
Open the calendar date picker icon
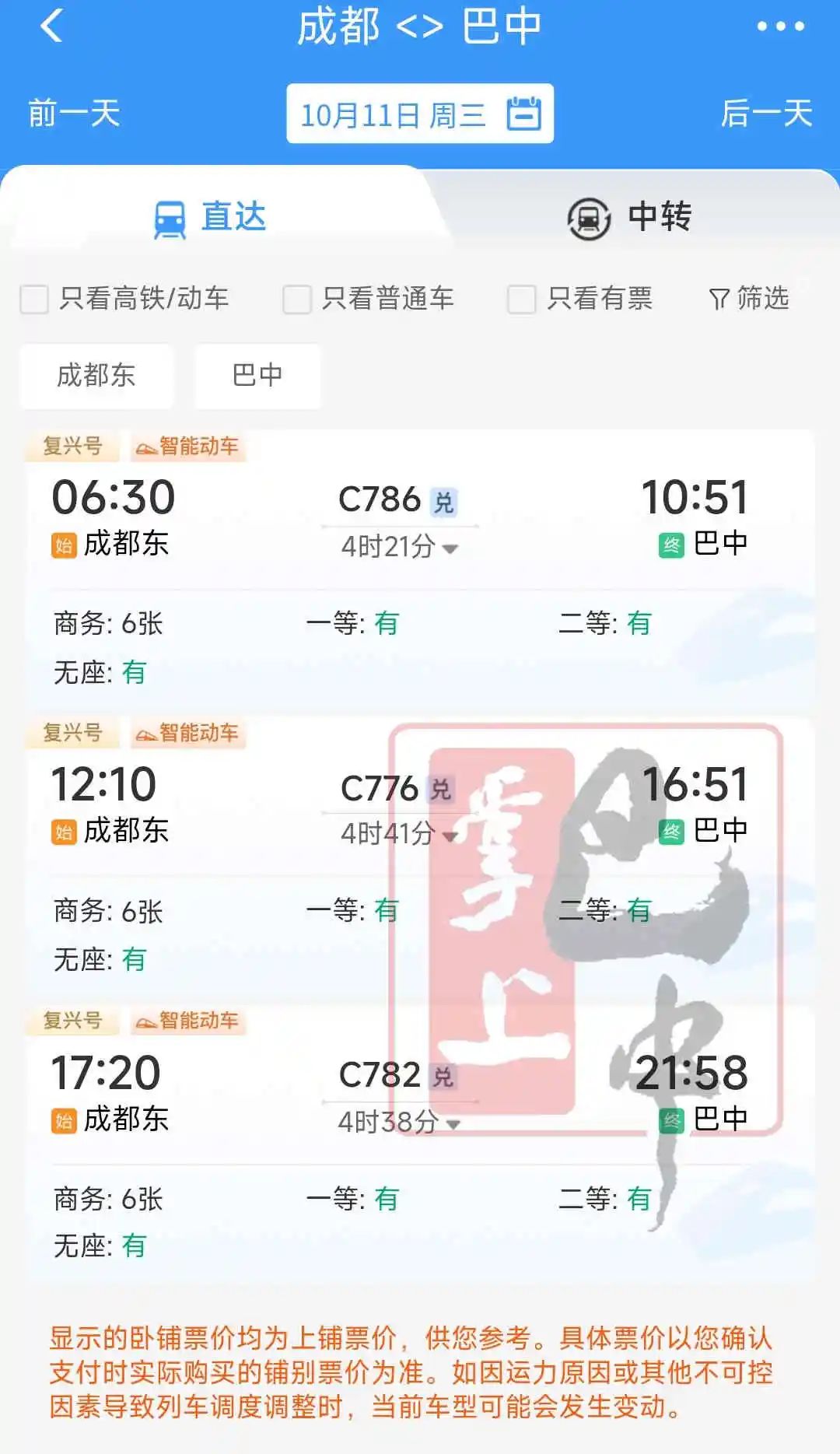[x=523, y=114]
